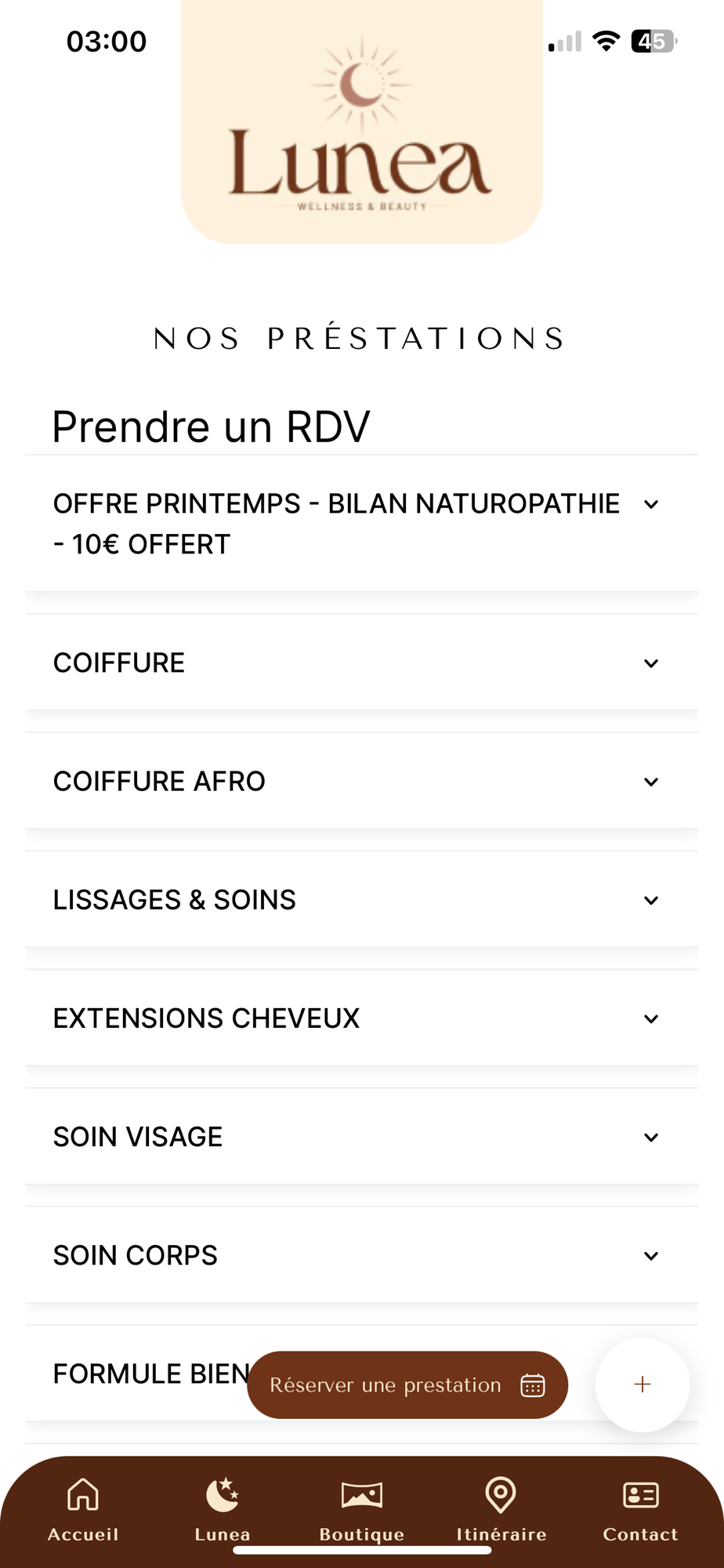The height and width of the screenshot is (1568, 724).
Task: Expand the COIFFURE category
Action: tap(361, 662)
